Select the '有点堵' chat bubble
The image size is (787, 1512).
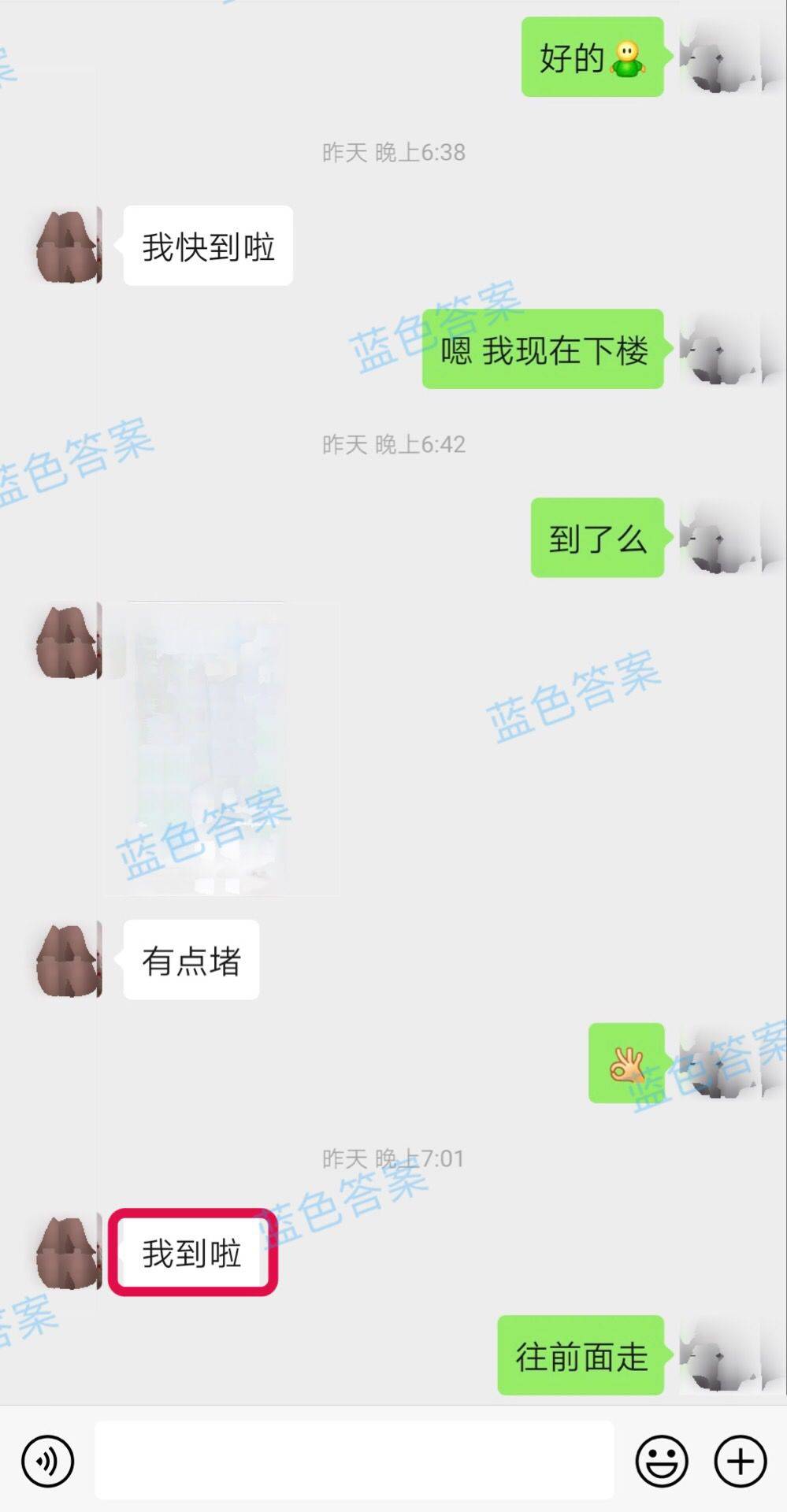coord(190,957)
